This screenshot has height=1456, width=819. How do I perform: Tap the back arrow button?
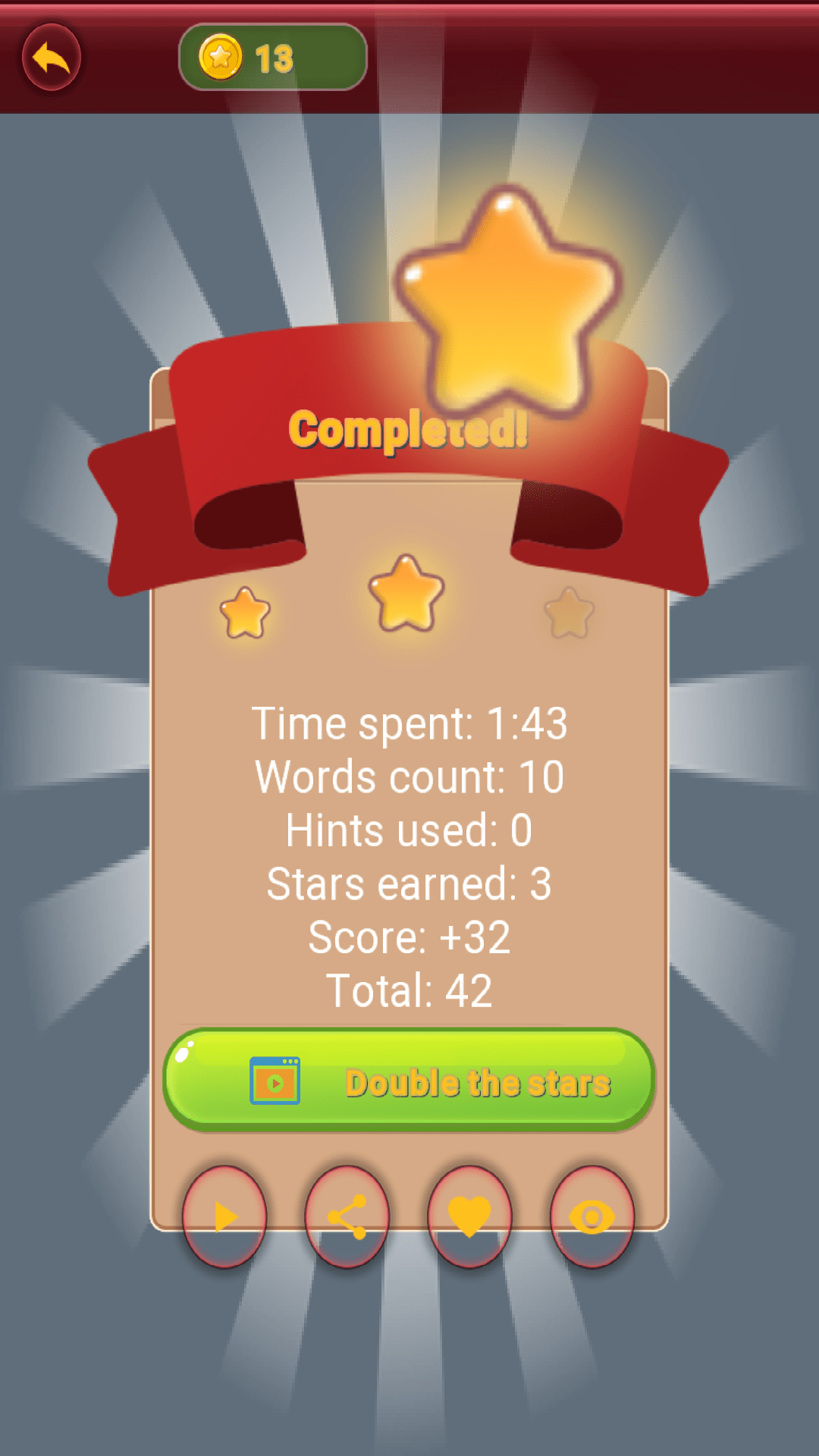click(x=51, y=58)
